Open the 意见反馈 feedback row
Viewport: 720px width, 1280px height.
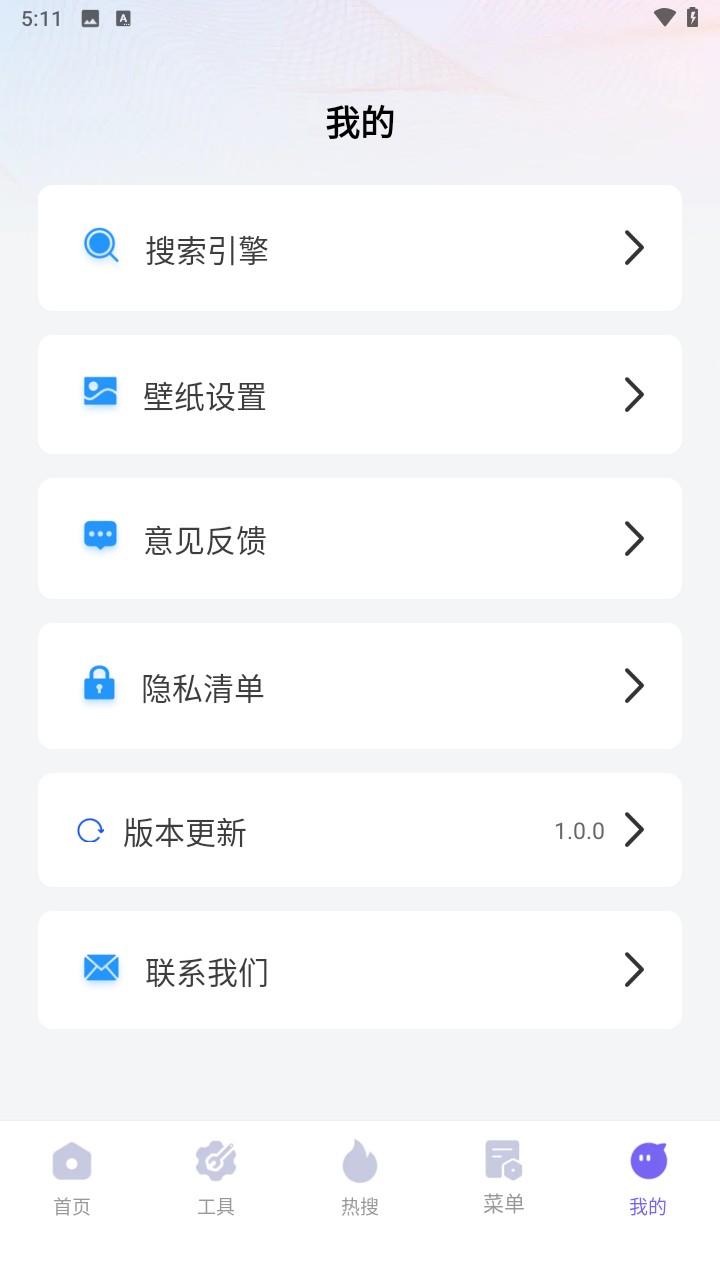(360, 539)
